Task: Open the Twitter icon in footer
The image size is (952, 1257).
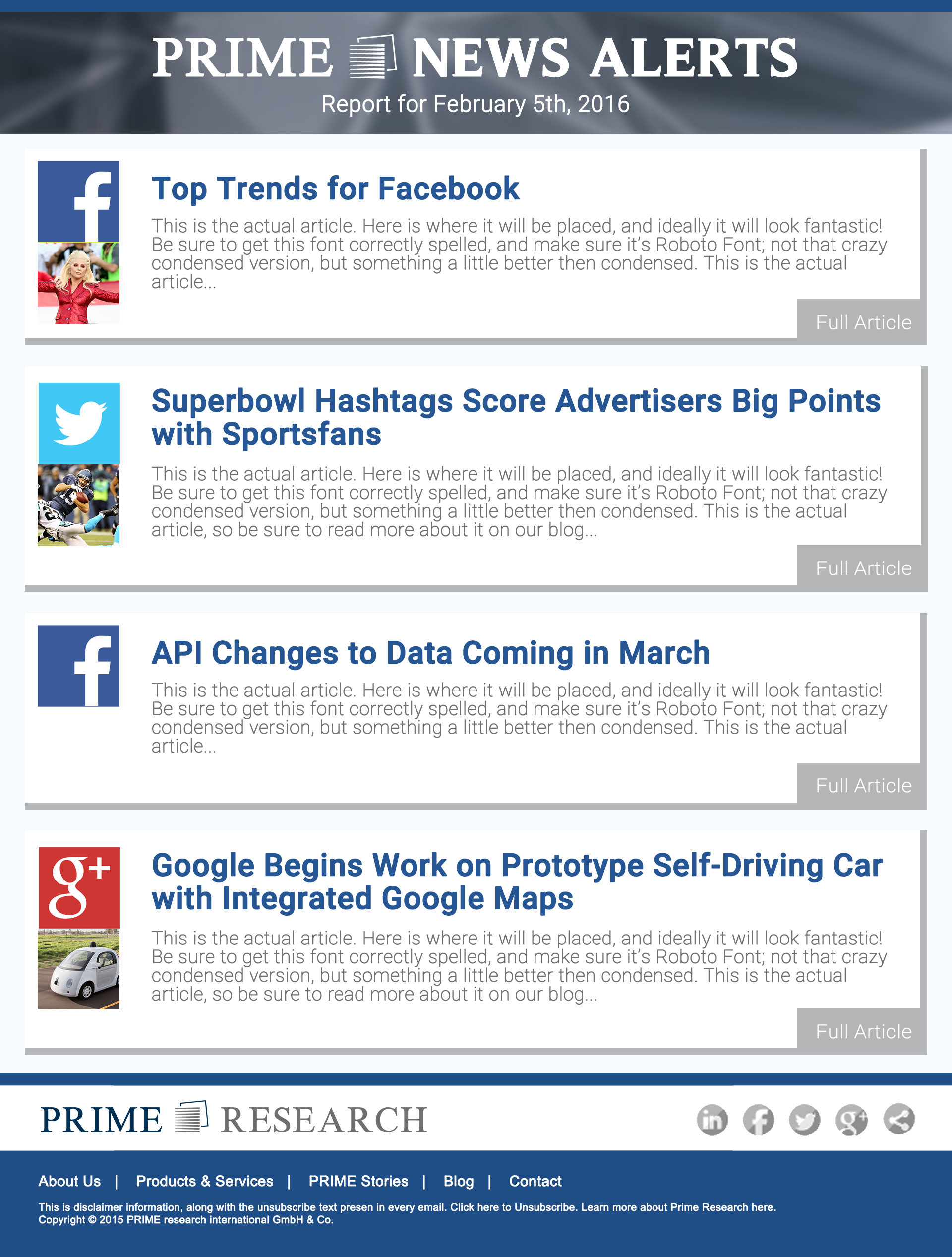Action: click(804, 1120)
